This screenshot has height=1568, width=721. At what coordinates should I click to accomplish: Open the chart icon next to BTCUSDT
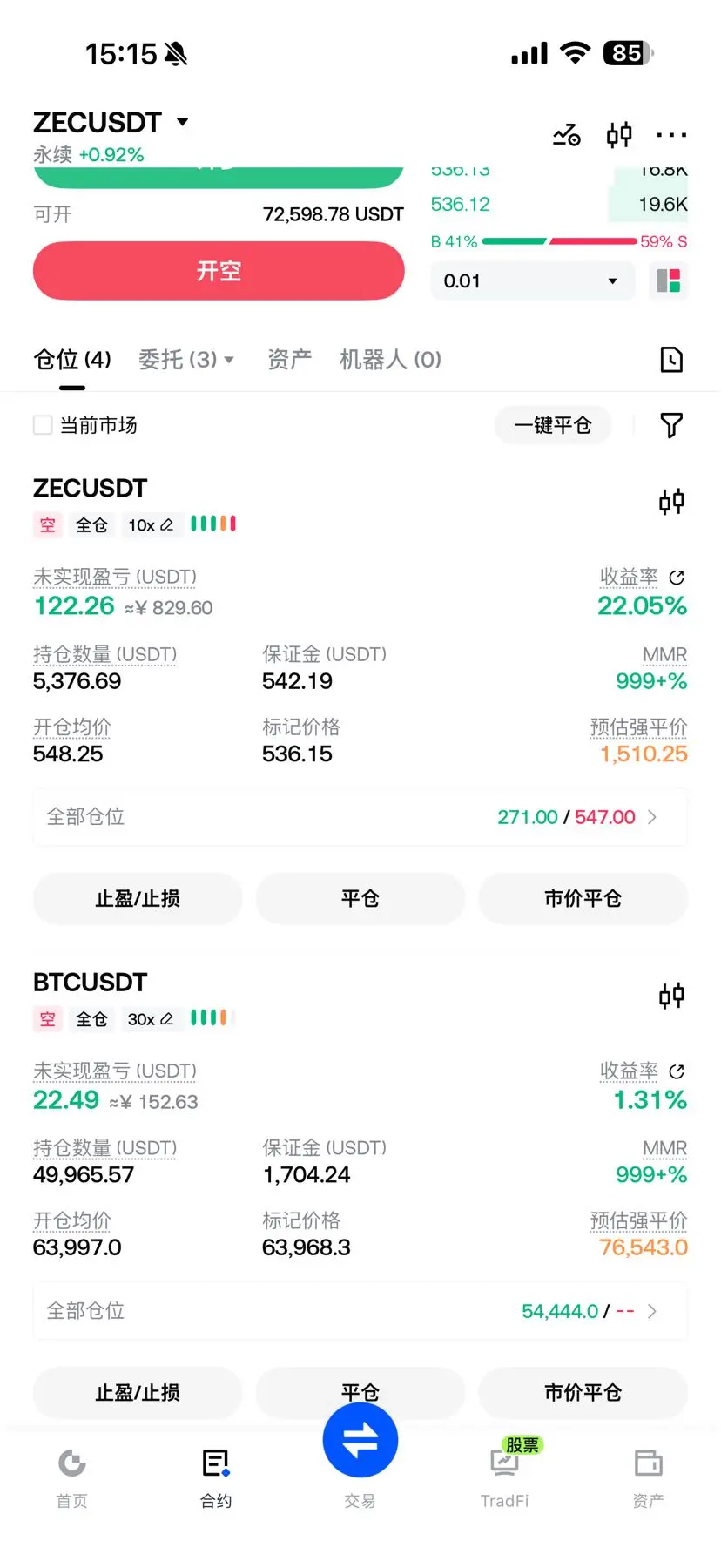(x=671, y=996)
